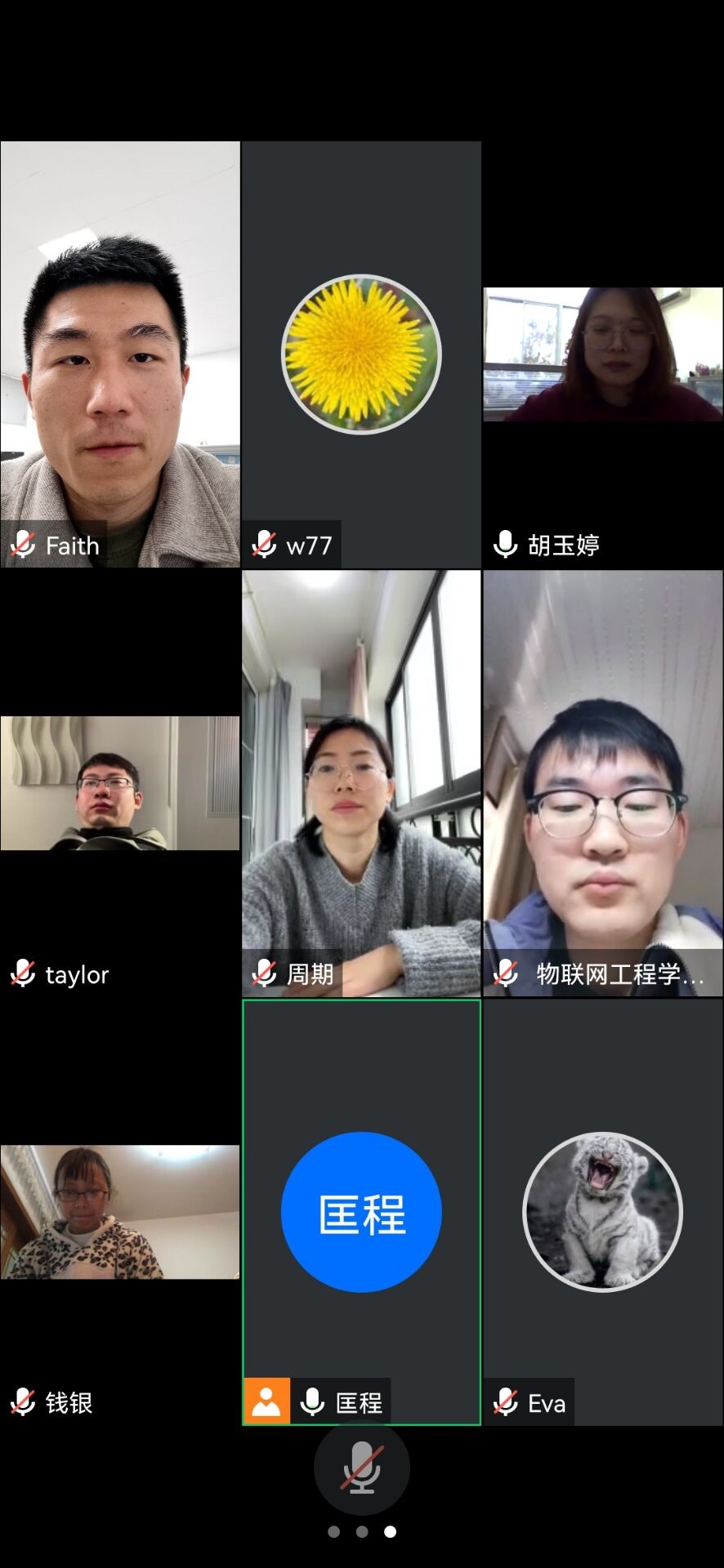Image resolution: width=724 pixels, height=1568 pixels.
Task: Jump to the first page indicator dot
Action: pos(333,1532)
